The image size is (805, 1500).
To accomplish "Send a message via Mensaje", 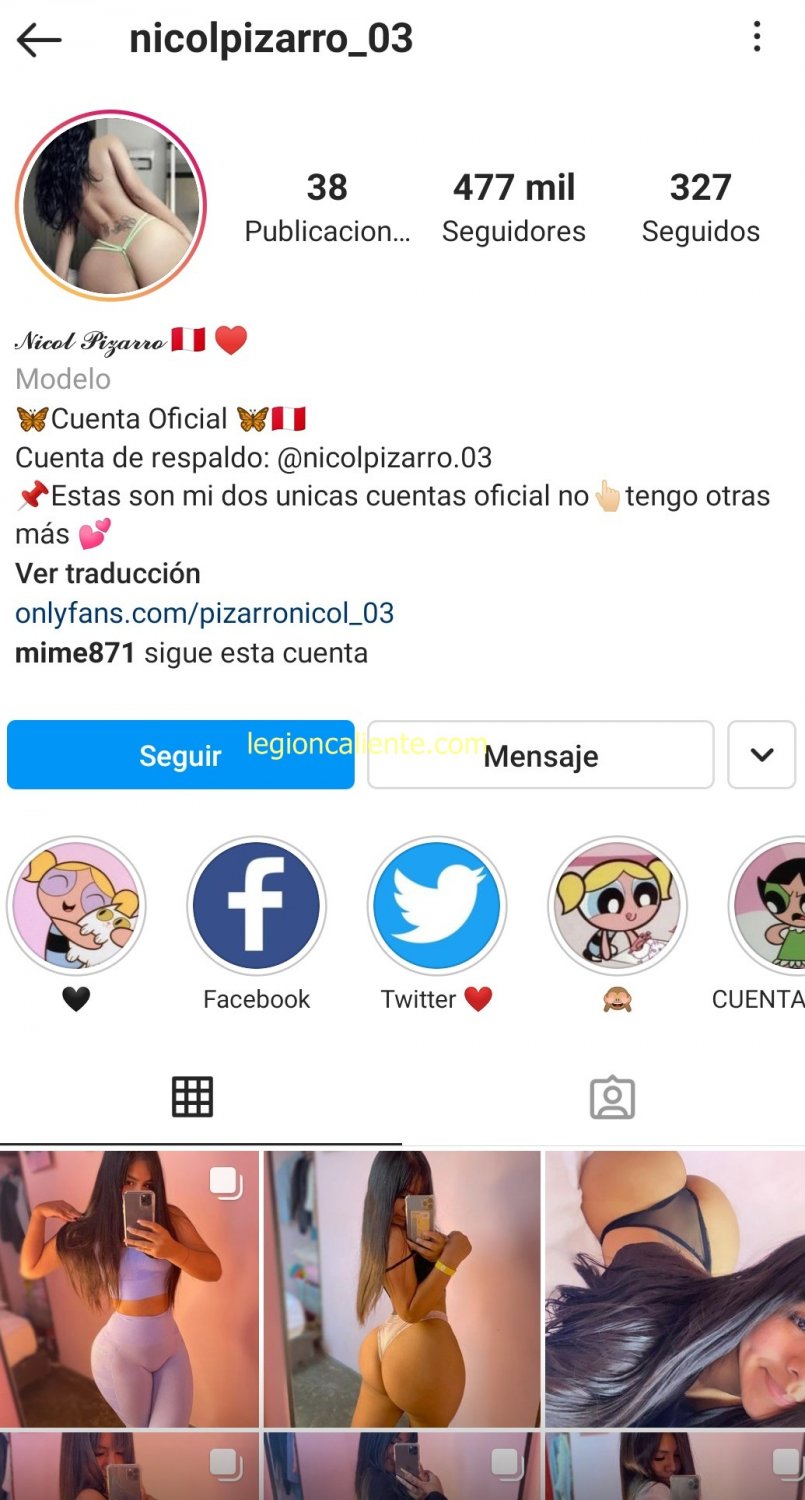I will point(541,755).
